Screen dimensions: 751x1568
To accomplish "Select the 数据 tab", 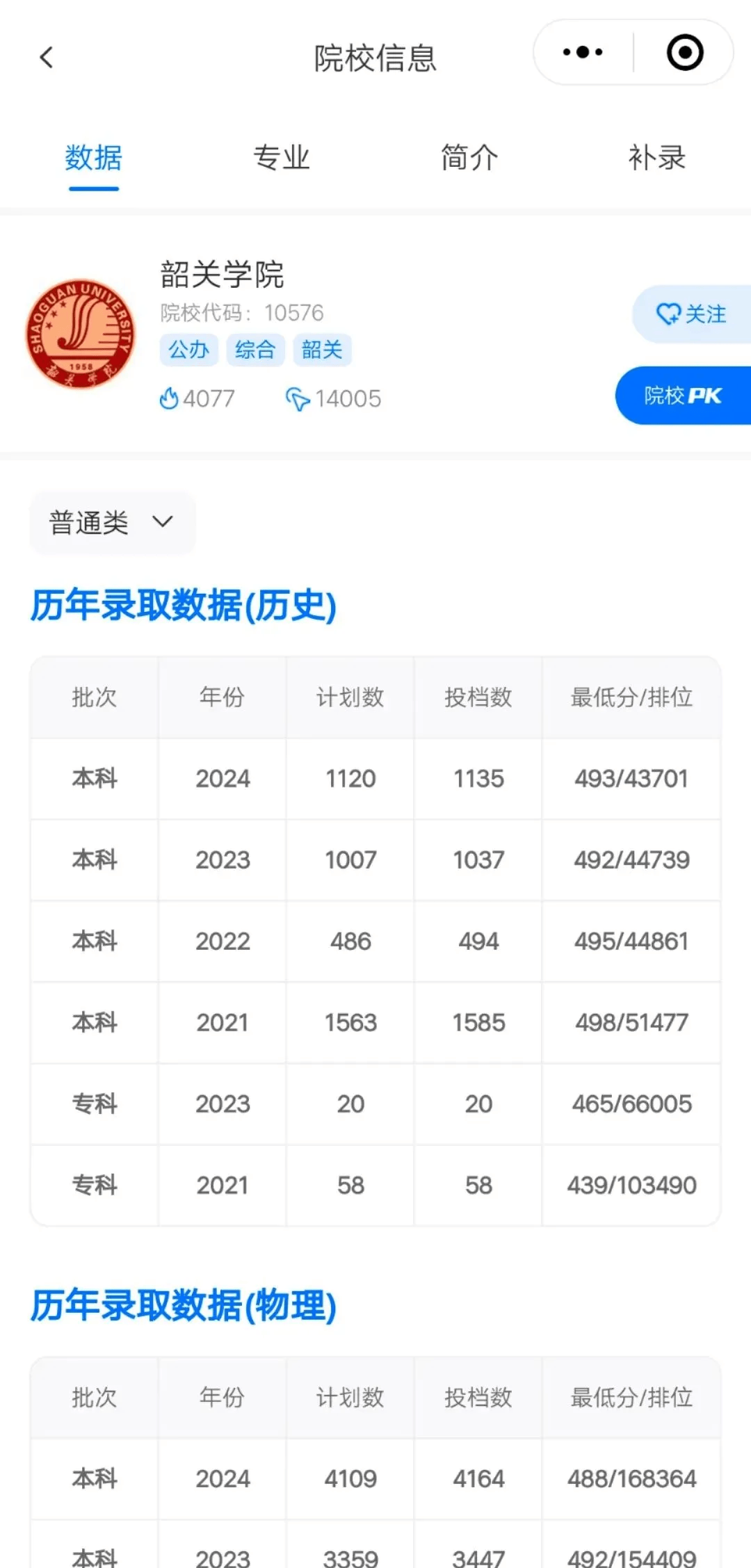I will (x=94, y=158).
